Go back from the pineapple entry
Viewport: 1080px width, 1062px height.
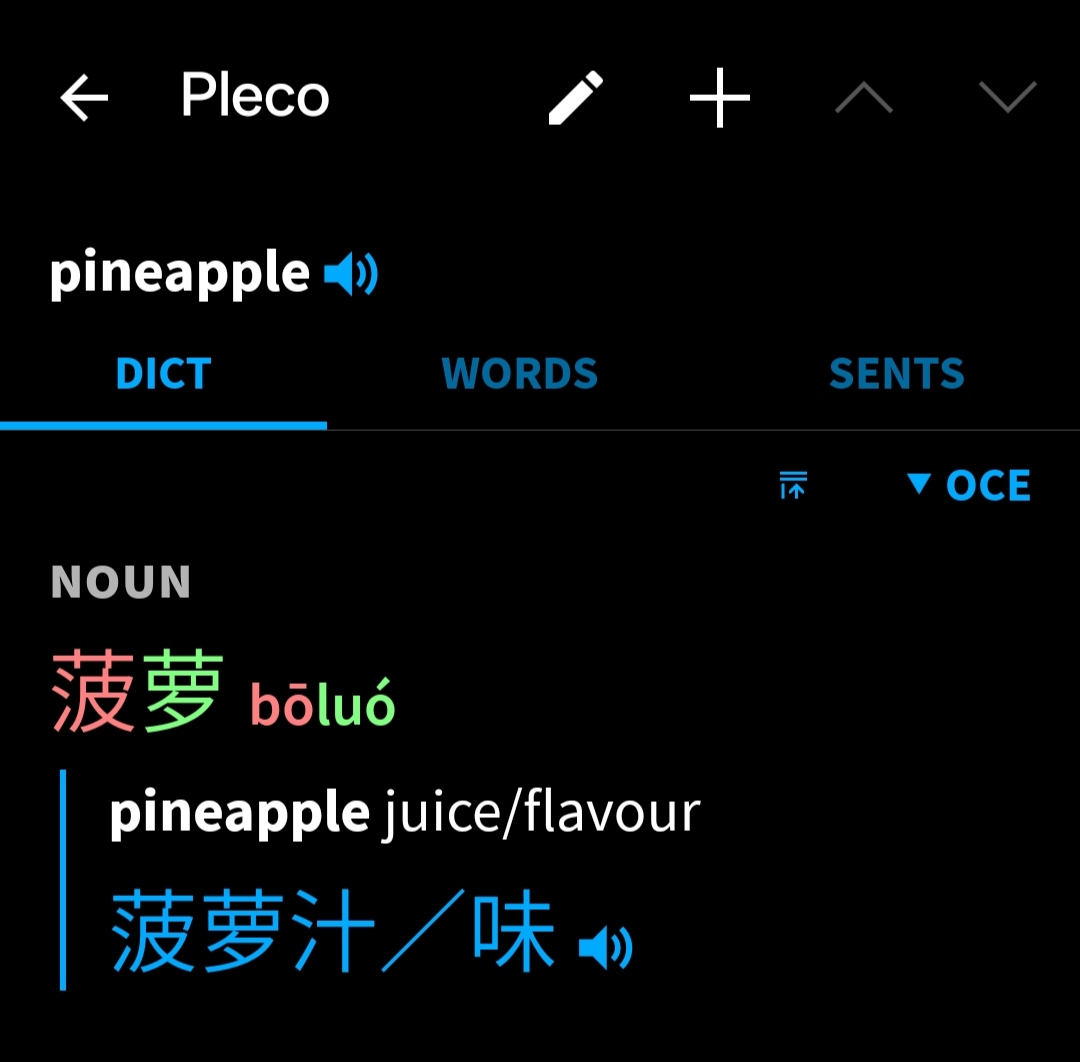click(84, 98)
